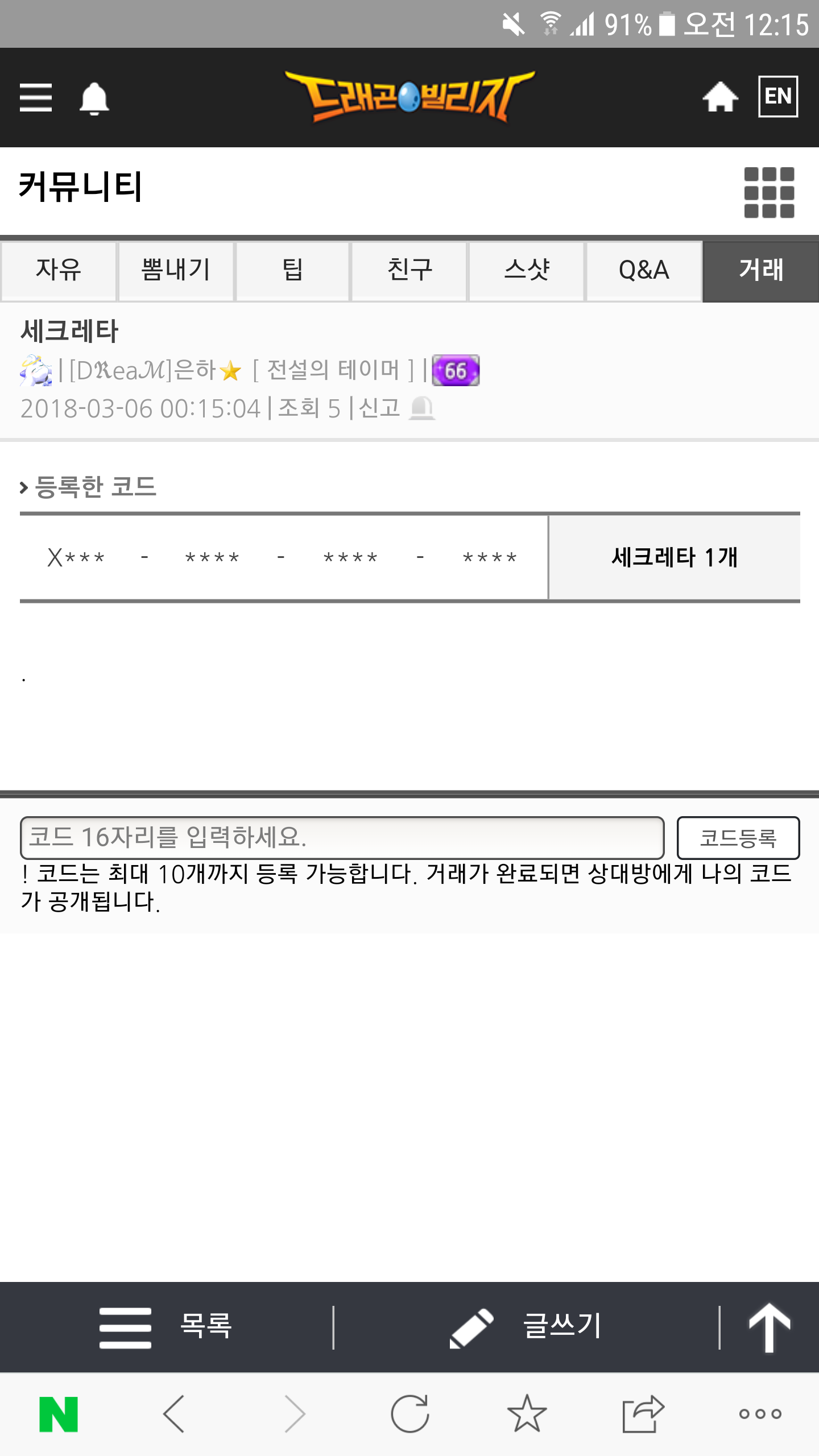Switch to the 뽑내기 tab
819x1456 pixels.
(x=176, y=271)
